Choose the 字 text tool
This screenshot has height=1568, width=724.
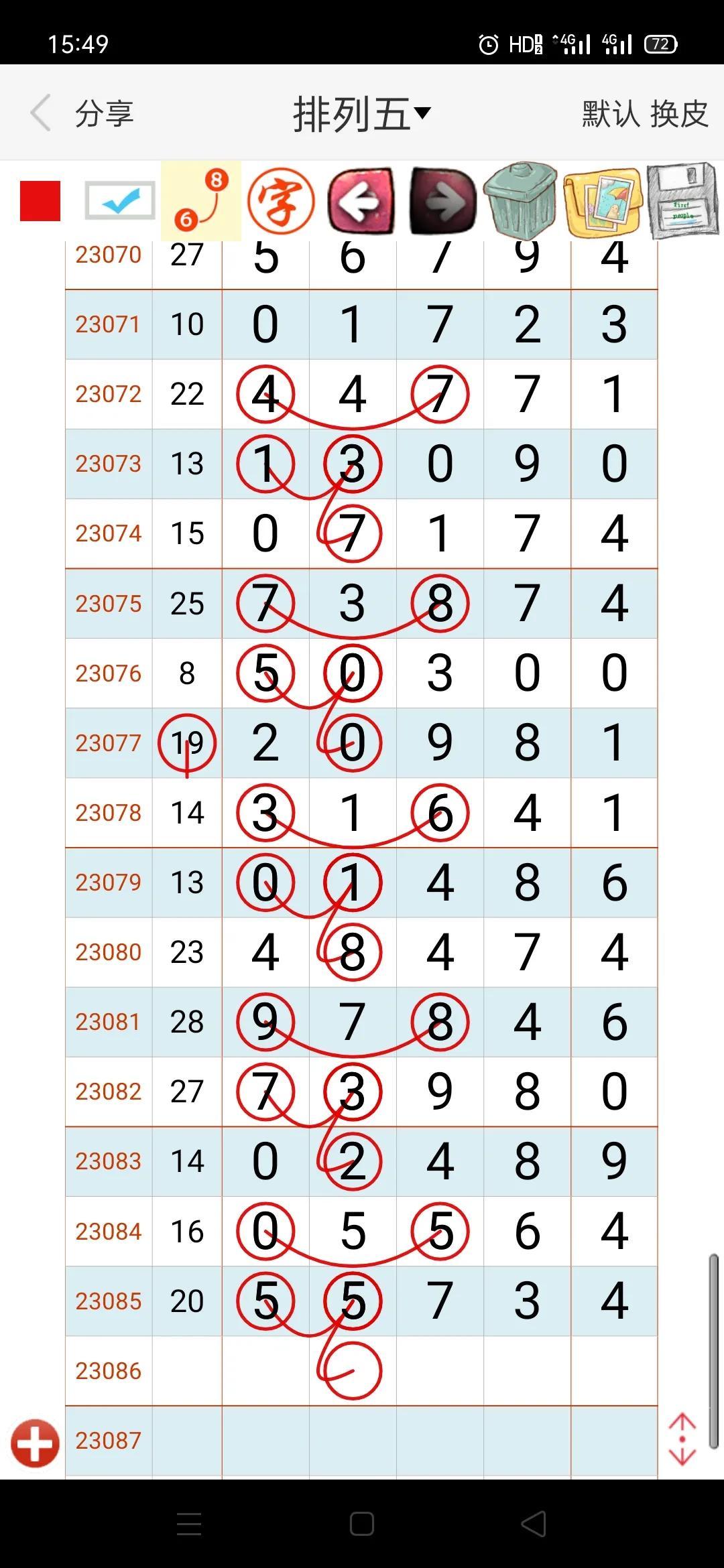[x=281, y=201]
